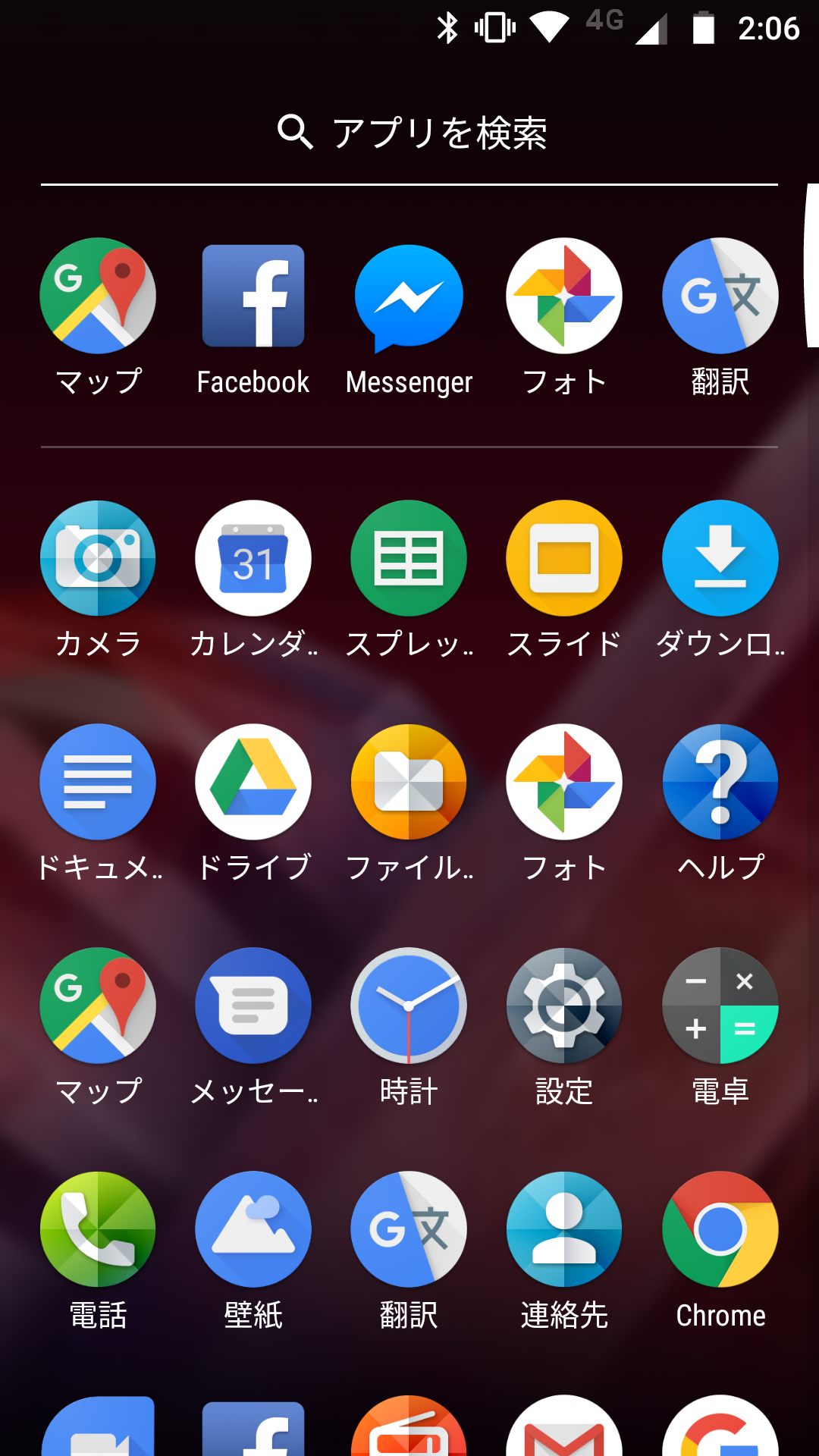Viewport: 819px width, 1456px height.
Task: Launch Facebook
Action: click(253, 296)
